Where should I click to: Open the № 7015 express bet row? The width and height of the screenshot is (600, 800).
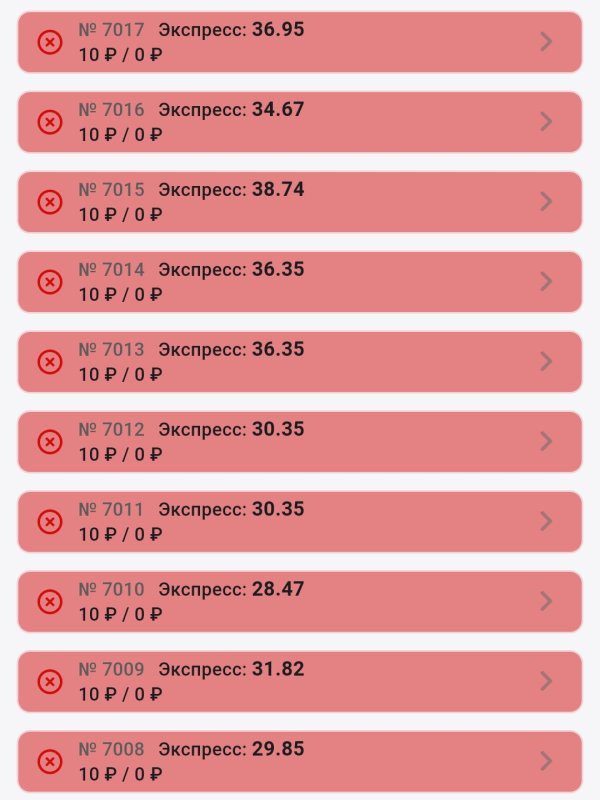pyautogui.click(x=300, y=202)
